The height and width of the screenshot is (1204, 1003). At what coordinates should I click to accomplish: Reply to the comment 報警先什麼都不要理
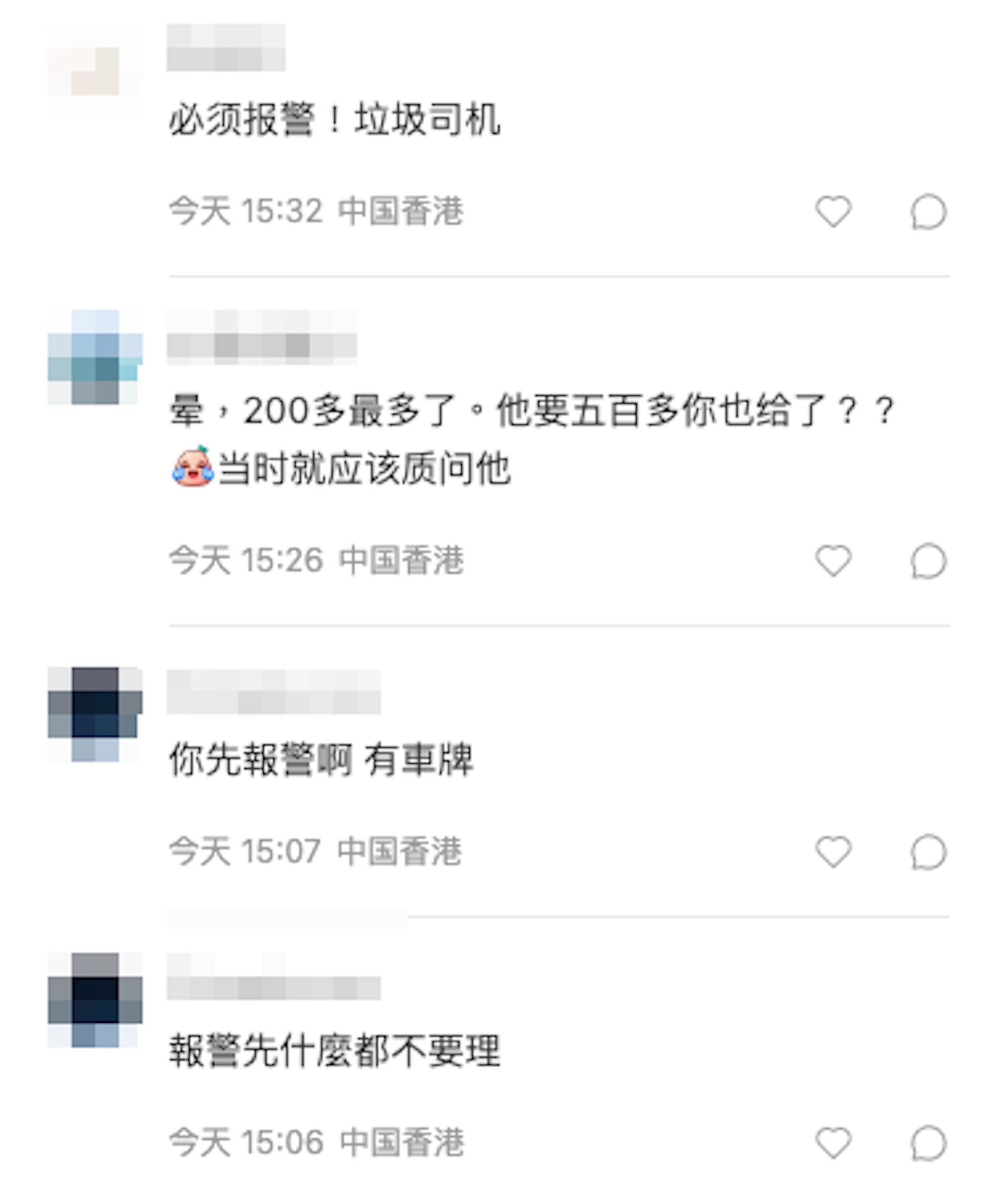click(928, 1143)
